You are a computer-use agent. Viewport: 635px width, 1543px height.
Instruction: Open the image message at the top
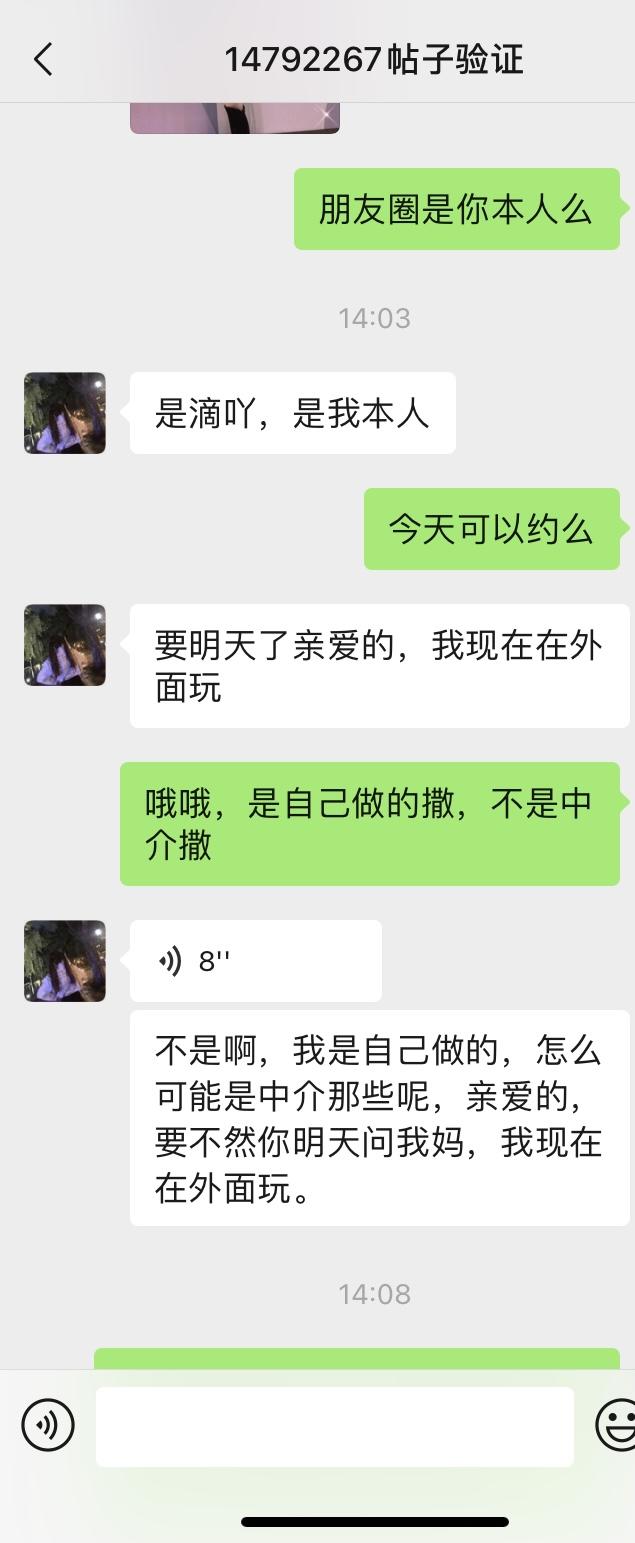coord(235,117)
